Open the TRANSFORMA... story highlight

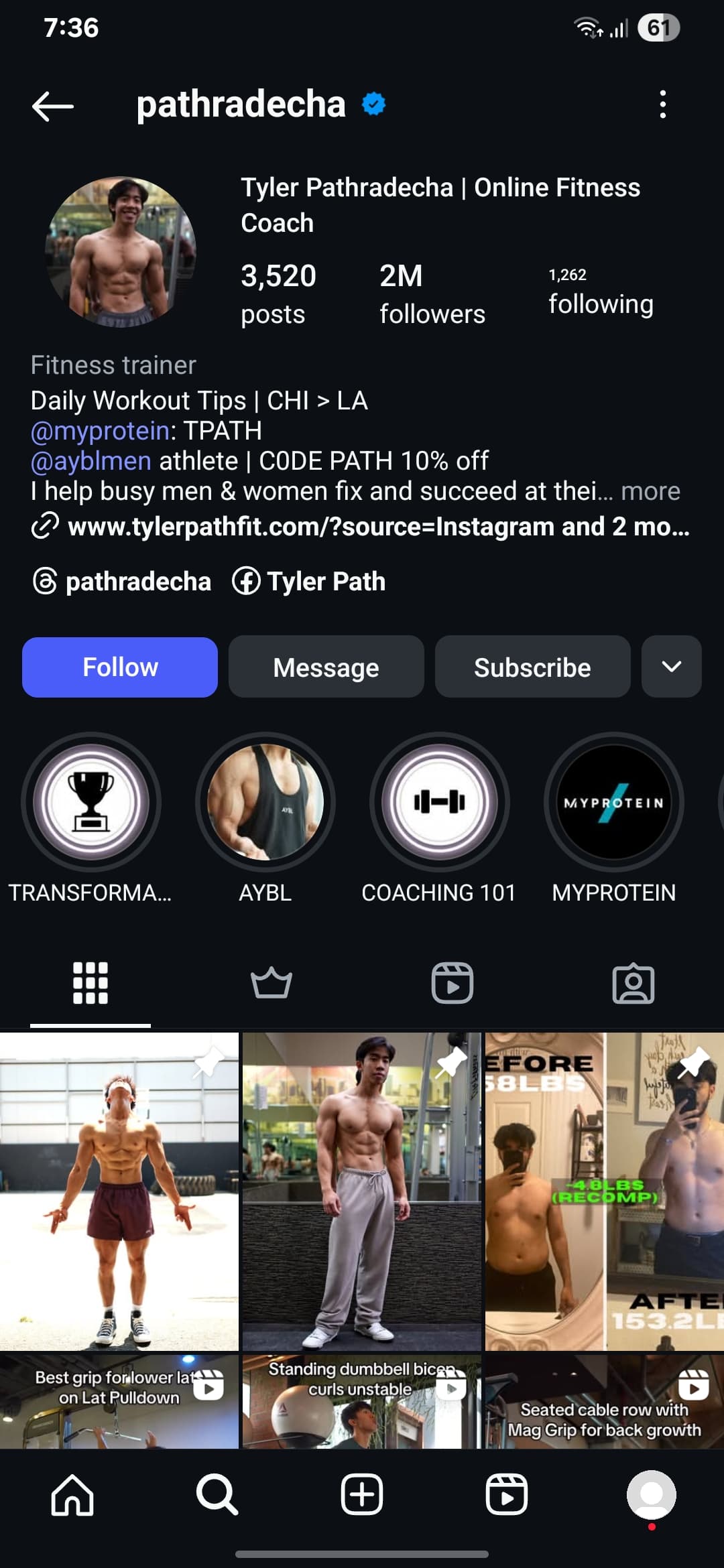pyautogui.click(x=91, y=802)
